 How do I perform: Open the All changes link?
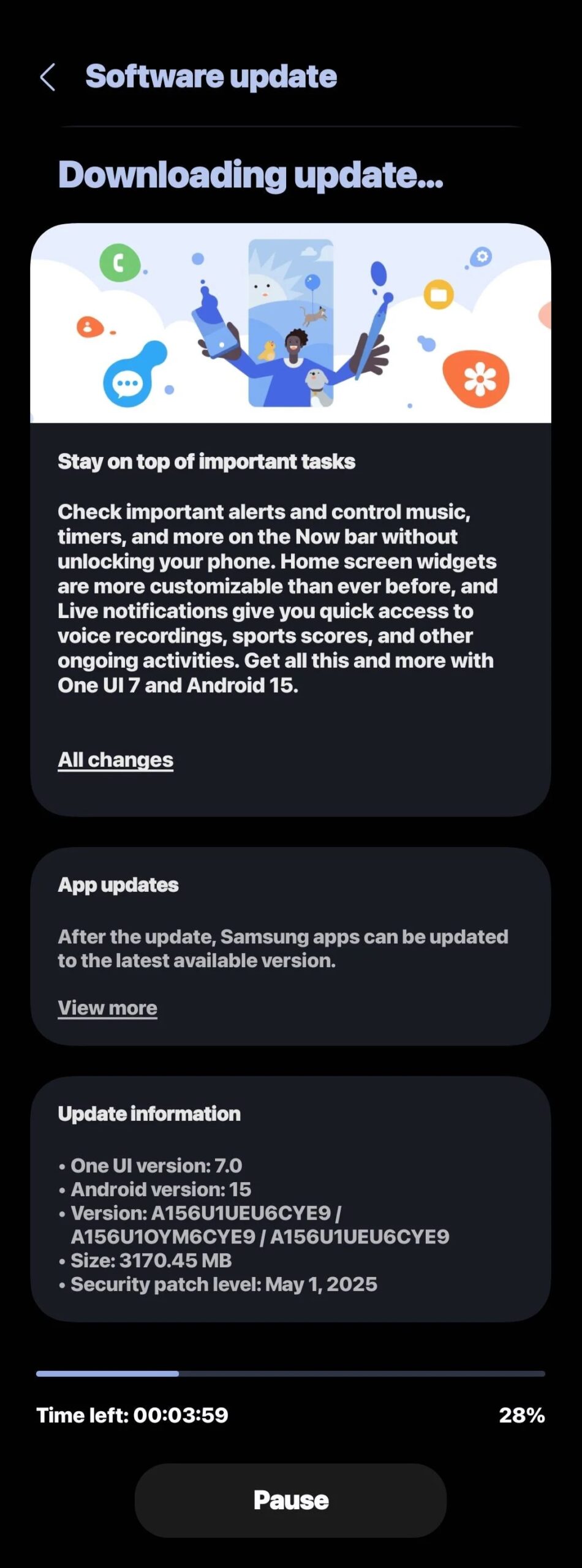[x=115, y=759]
